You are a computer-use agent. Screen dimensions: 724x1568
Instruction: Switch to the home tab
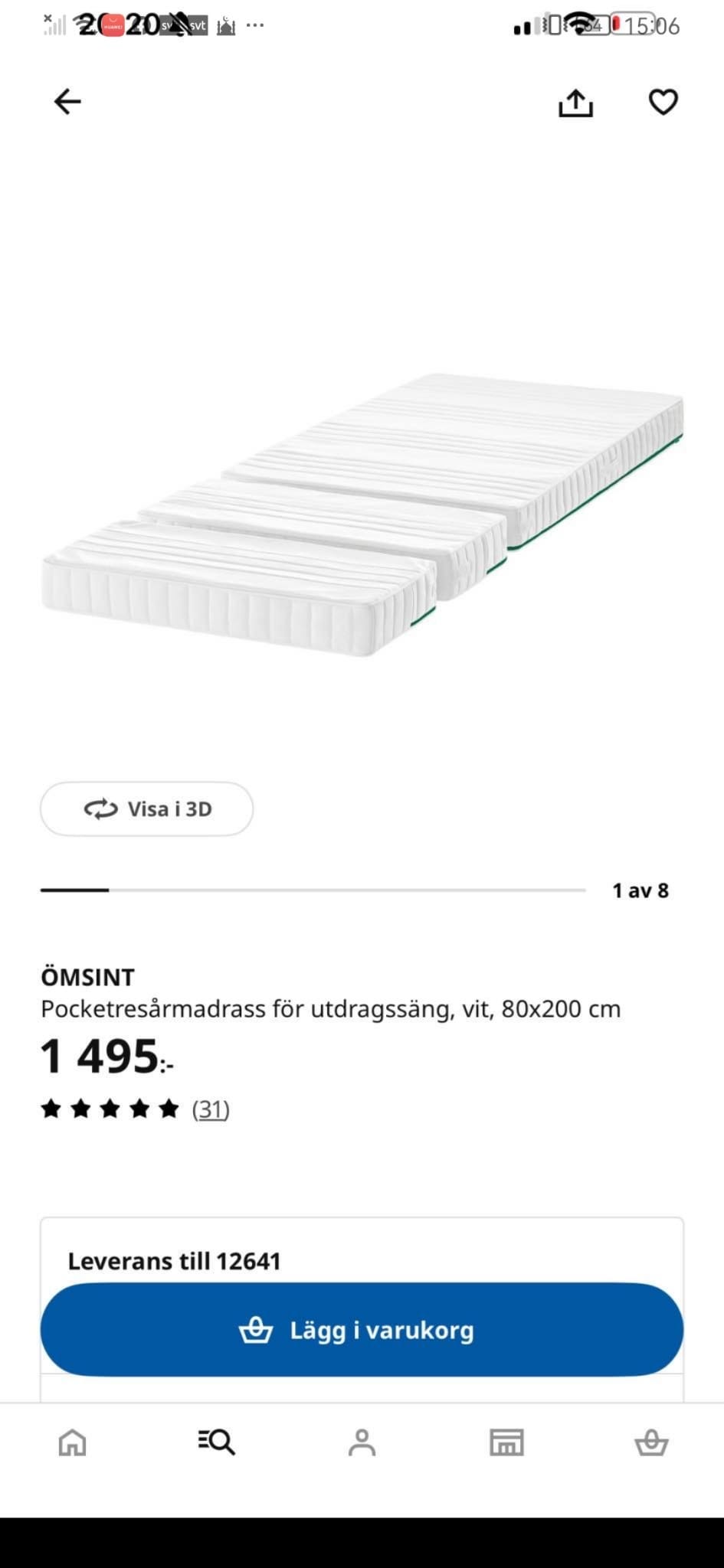pyautogui.click(x=73, y=1442)
